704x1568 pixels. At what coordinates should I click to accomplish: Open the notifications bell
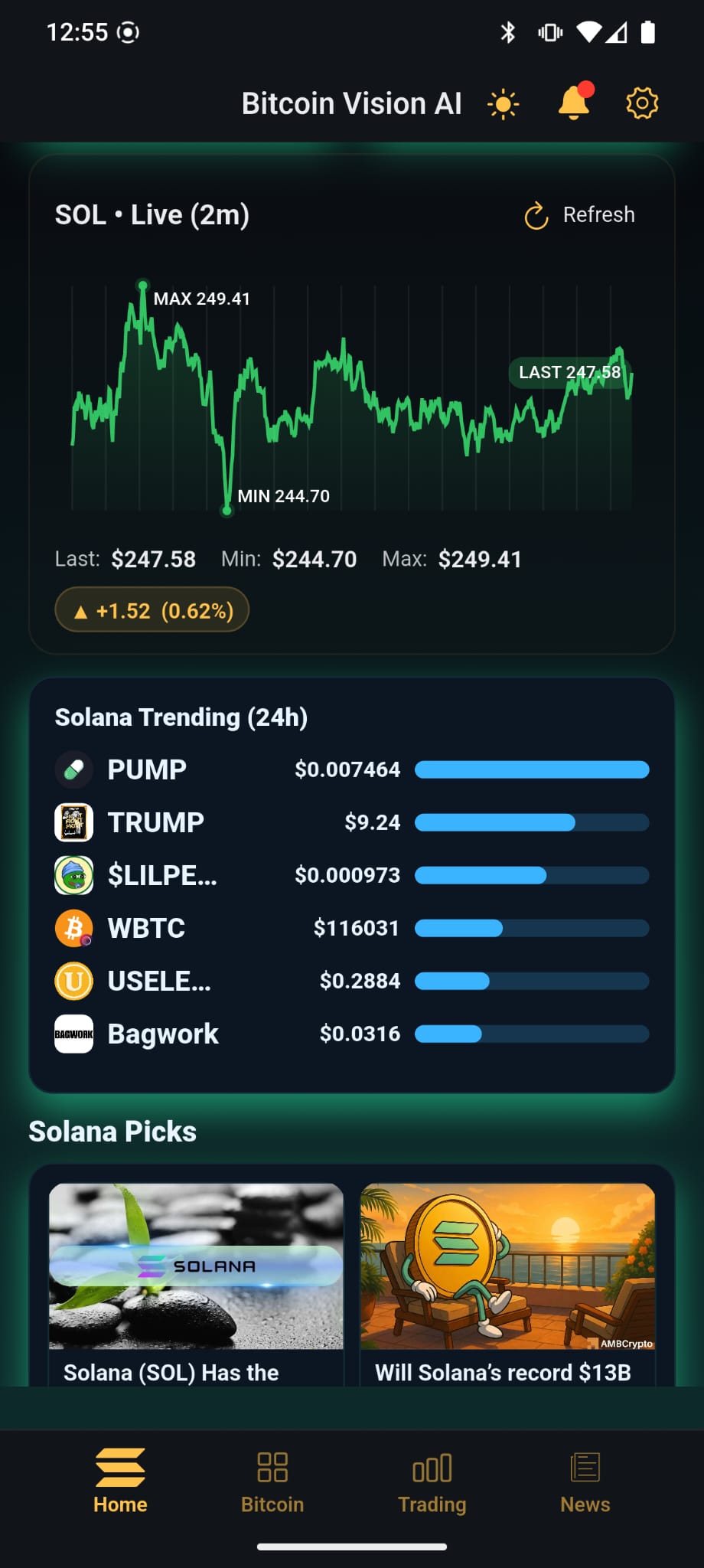[574, 103]
